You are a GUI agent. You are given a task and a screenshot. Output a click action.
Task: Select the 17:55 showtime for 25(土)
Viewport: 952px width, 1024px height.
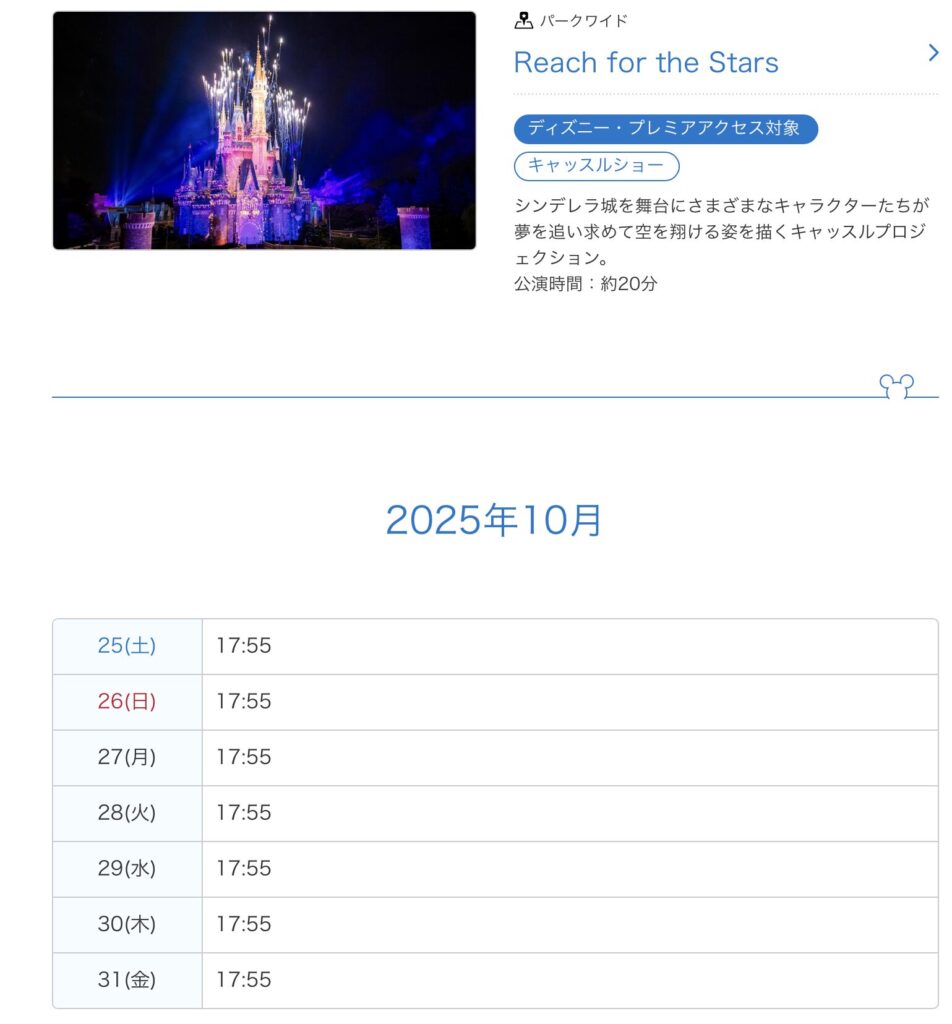(x=243, y=646)
